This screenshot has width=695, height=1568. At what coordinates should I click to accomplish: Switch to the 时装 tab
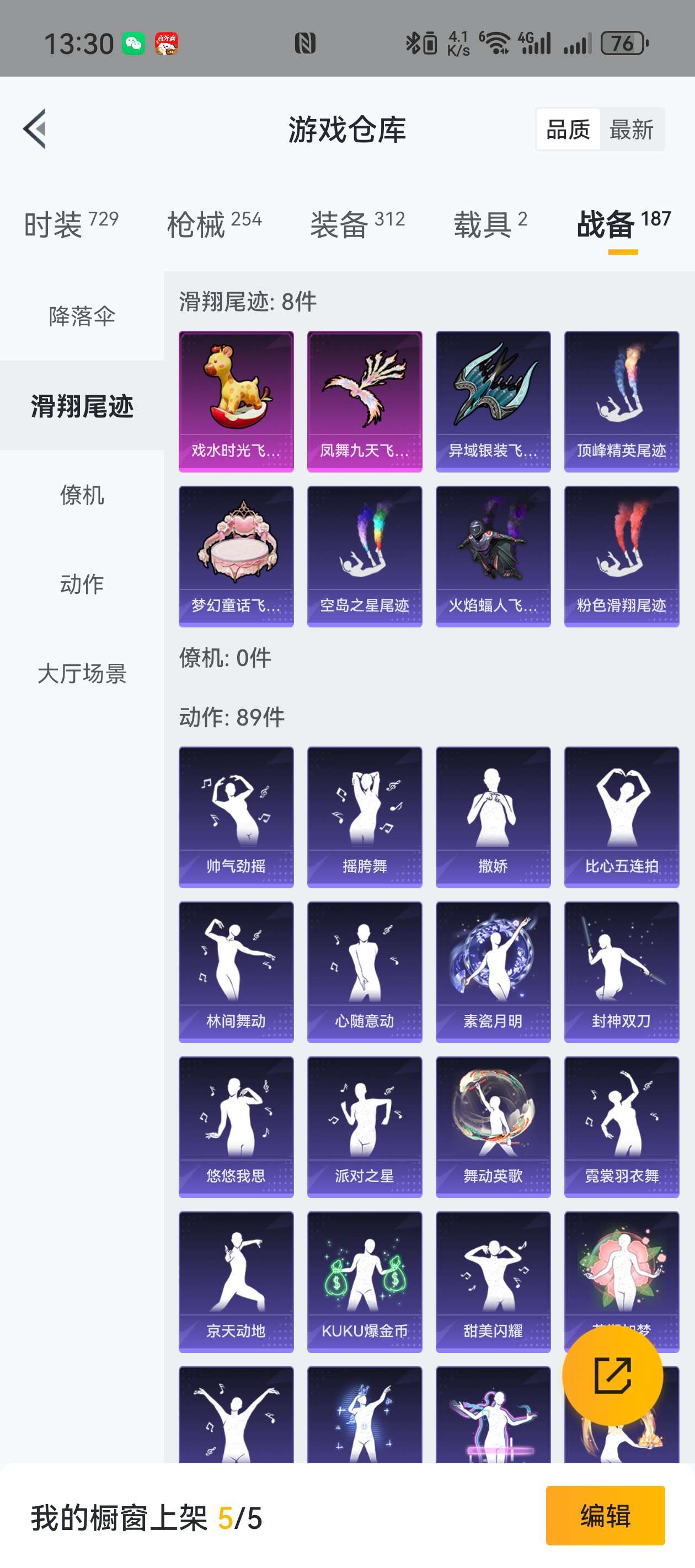pos(71,224)
